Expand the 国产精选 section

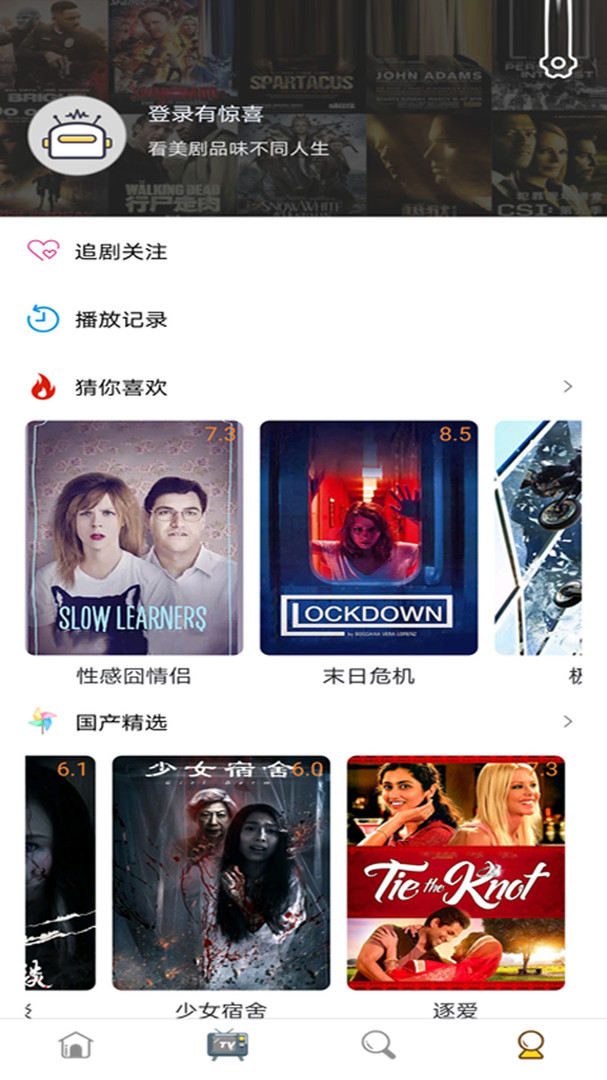click(x=568, y=721)
